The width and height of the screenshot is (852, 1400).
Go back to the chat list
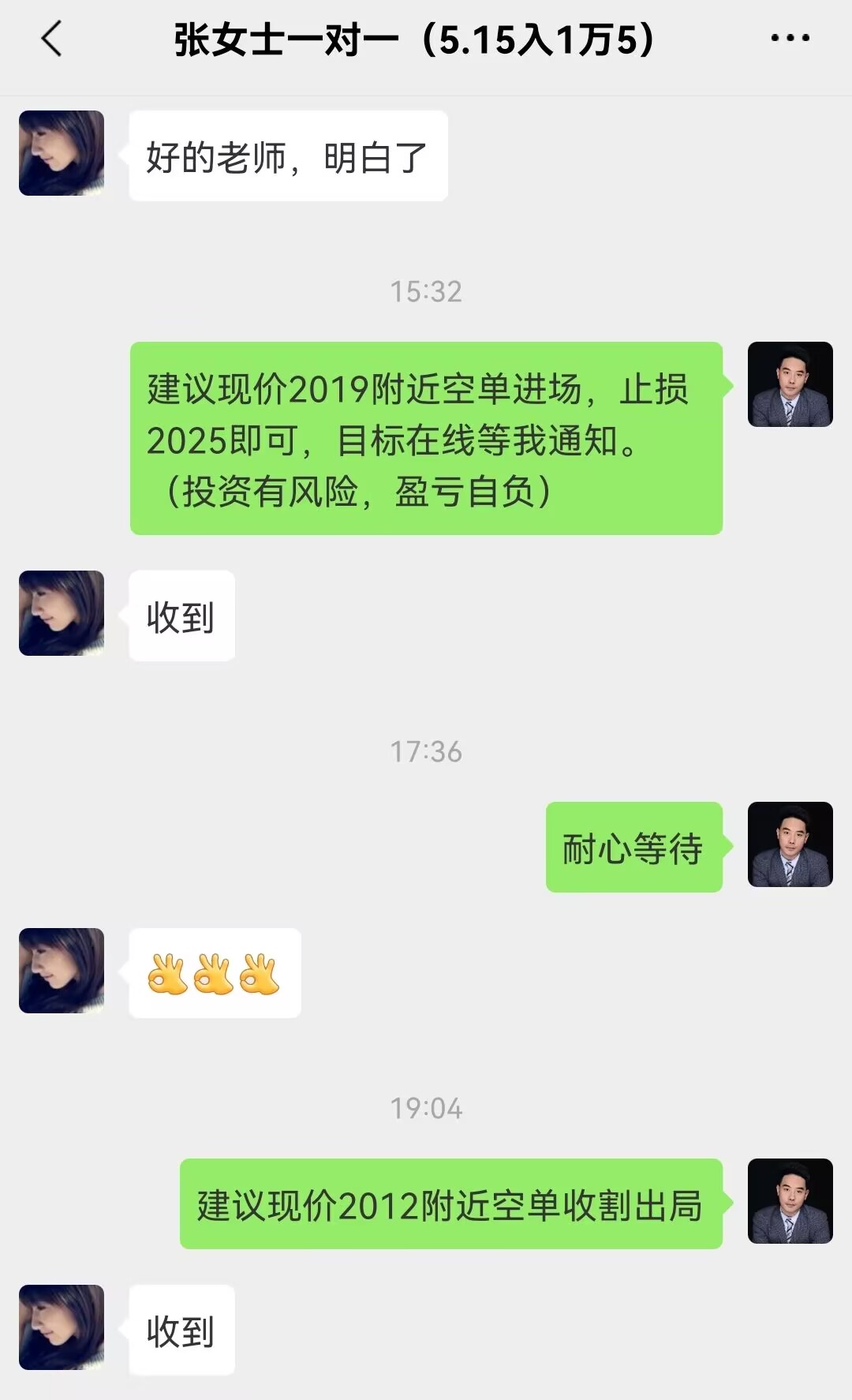(x=52, y=39)
